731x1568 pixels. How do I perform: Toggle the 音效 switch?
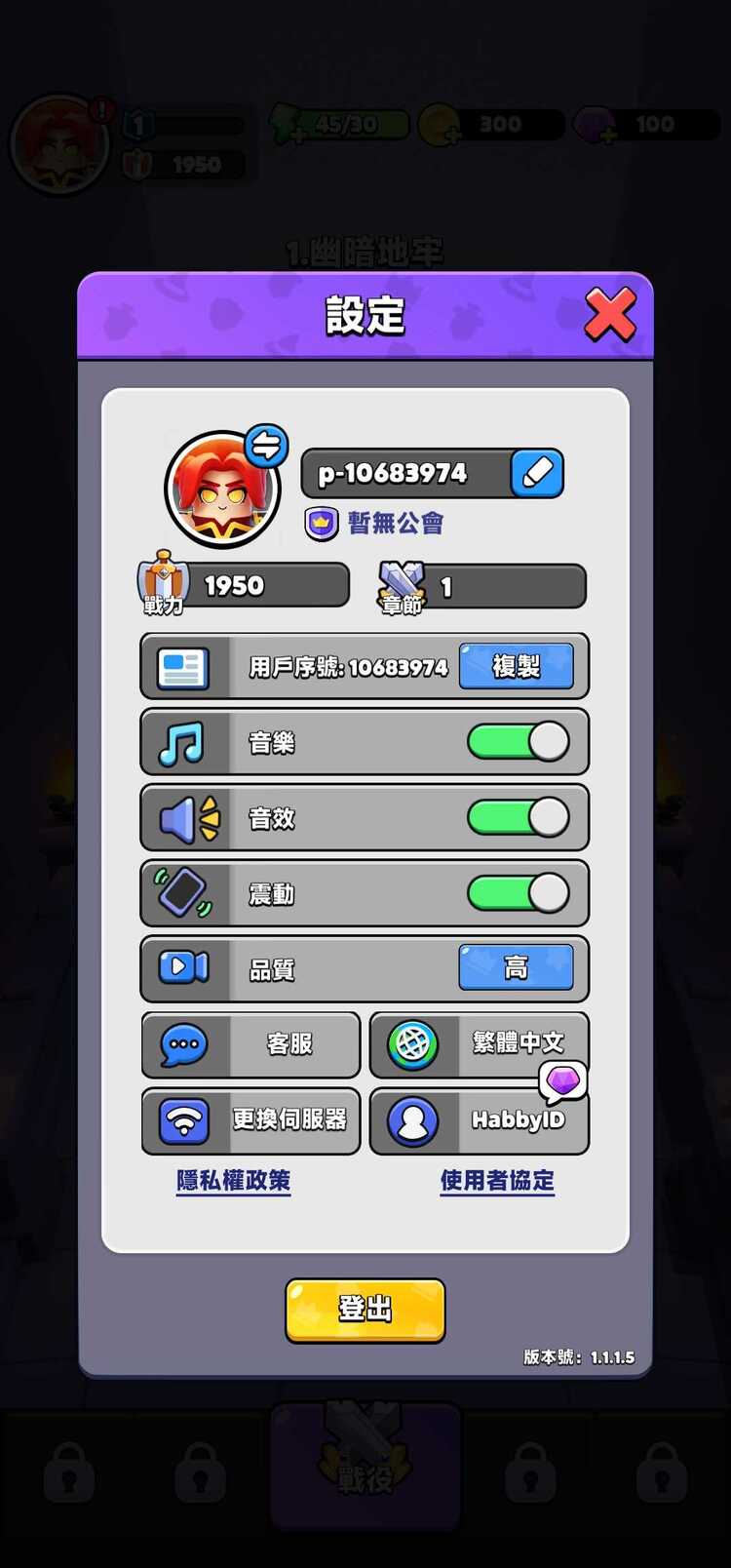coord(519,817)
